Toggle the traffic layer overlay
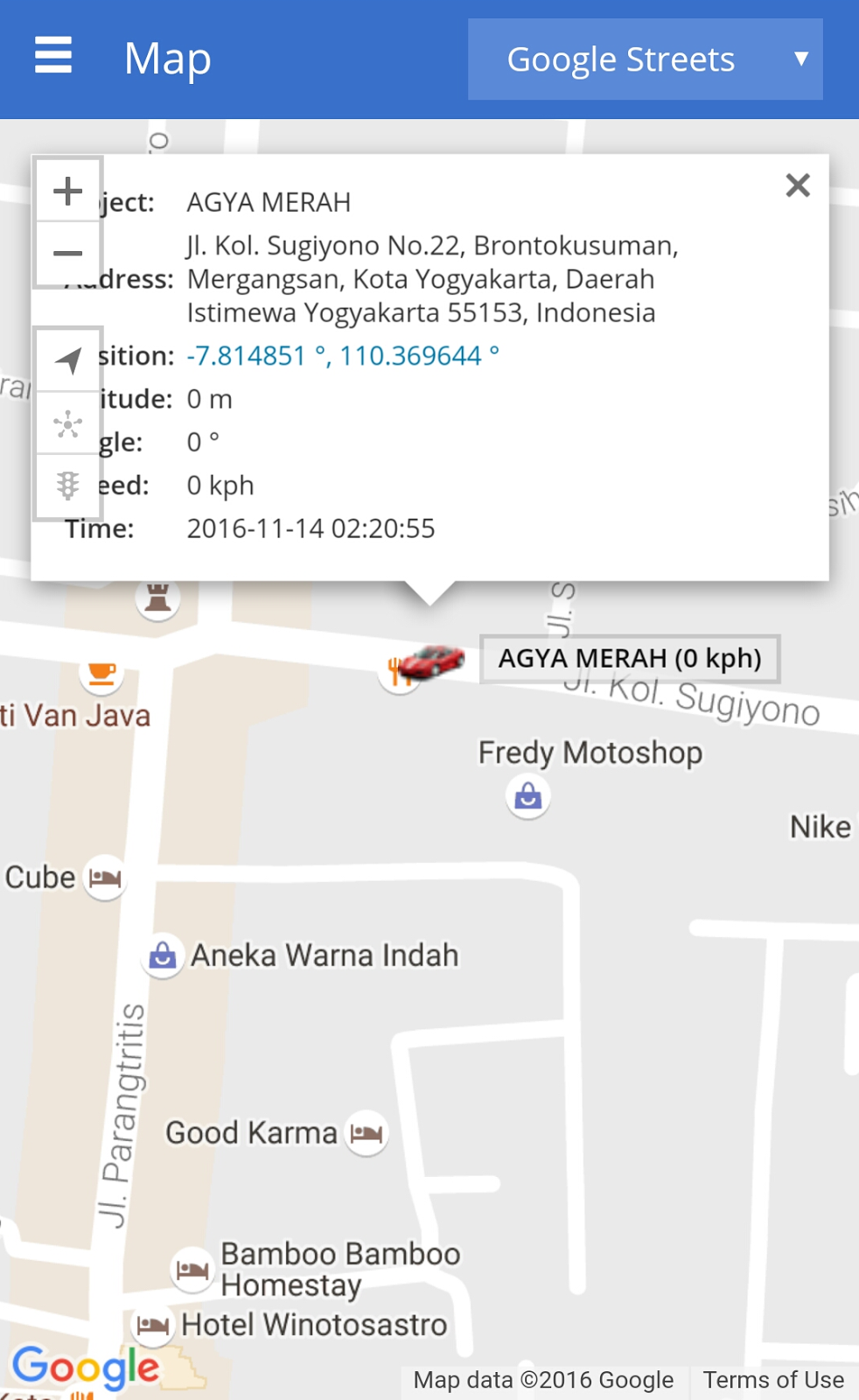The width and height of the screenshot is (859, 1400). pos(69,486)
